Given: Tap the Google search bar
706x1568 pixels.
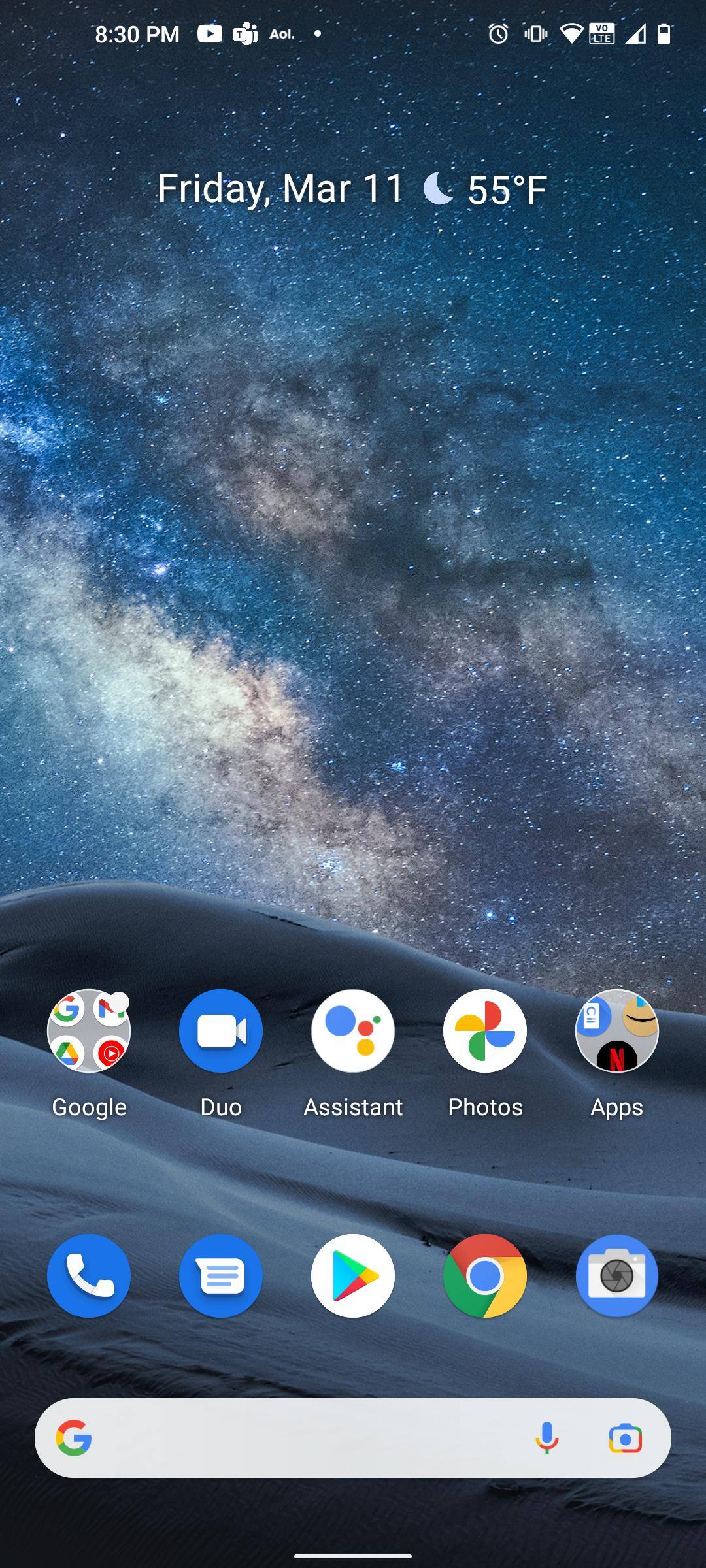Looking at the screenshot, I should tap(307, 1438).
